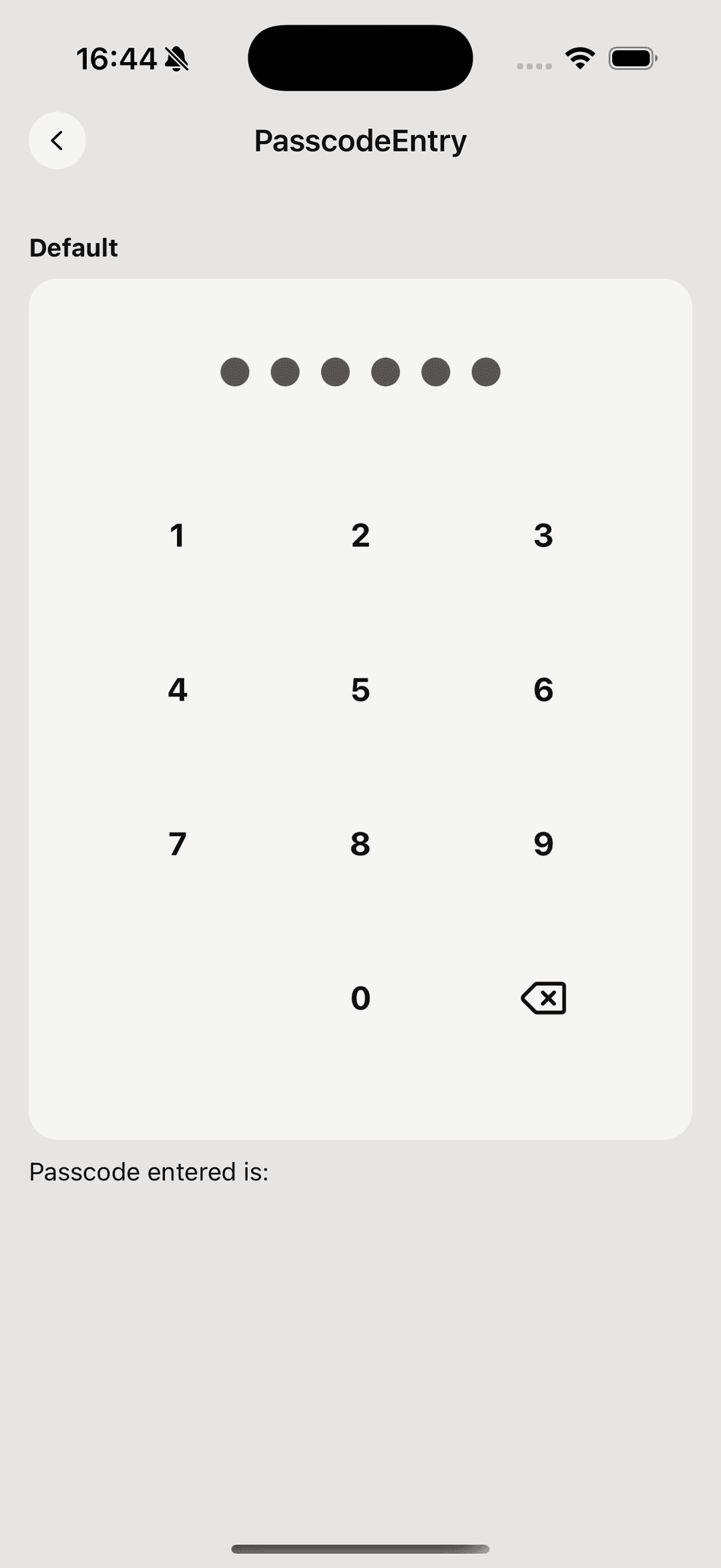Tap the number 4 key
721x1568 pixels.
coord(177,690)
